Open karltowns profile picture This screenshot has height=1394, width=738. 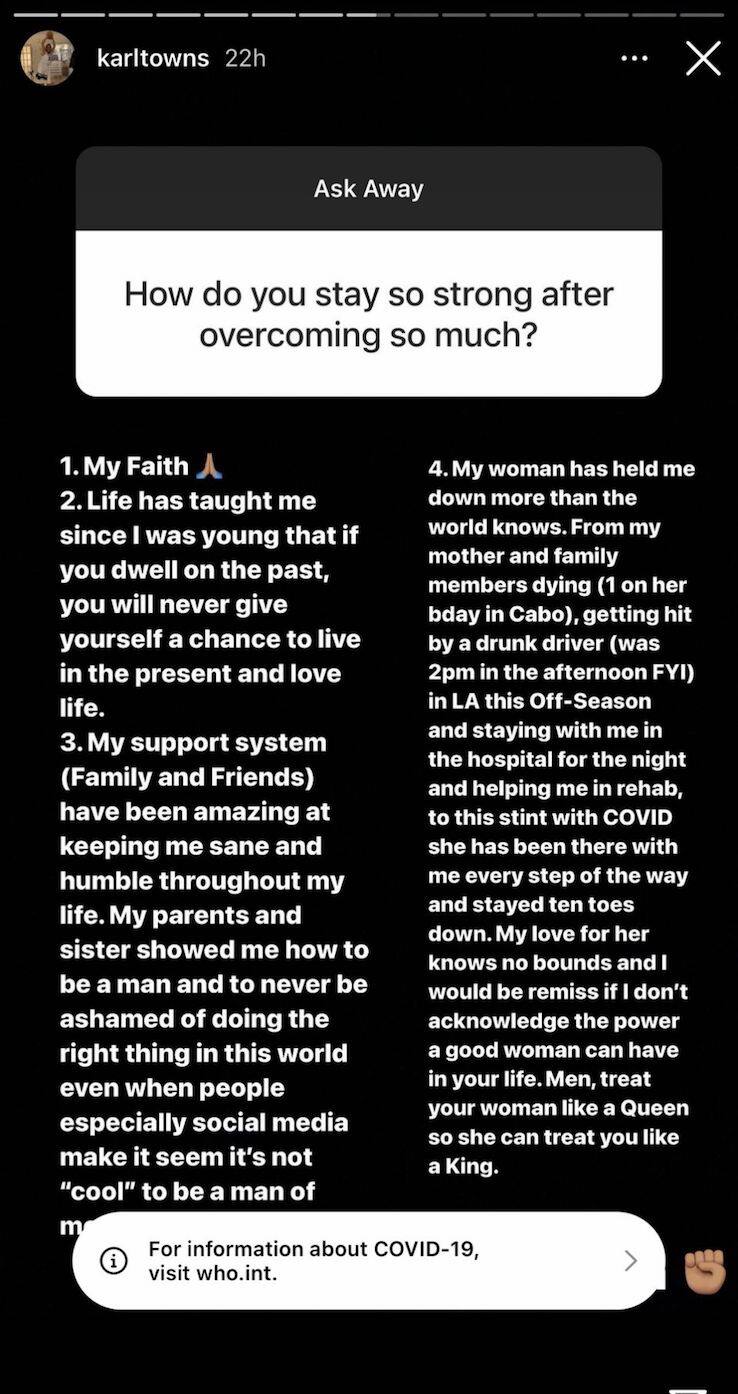point(47,58)
